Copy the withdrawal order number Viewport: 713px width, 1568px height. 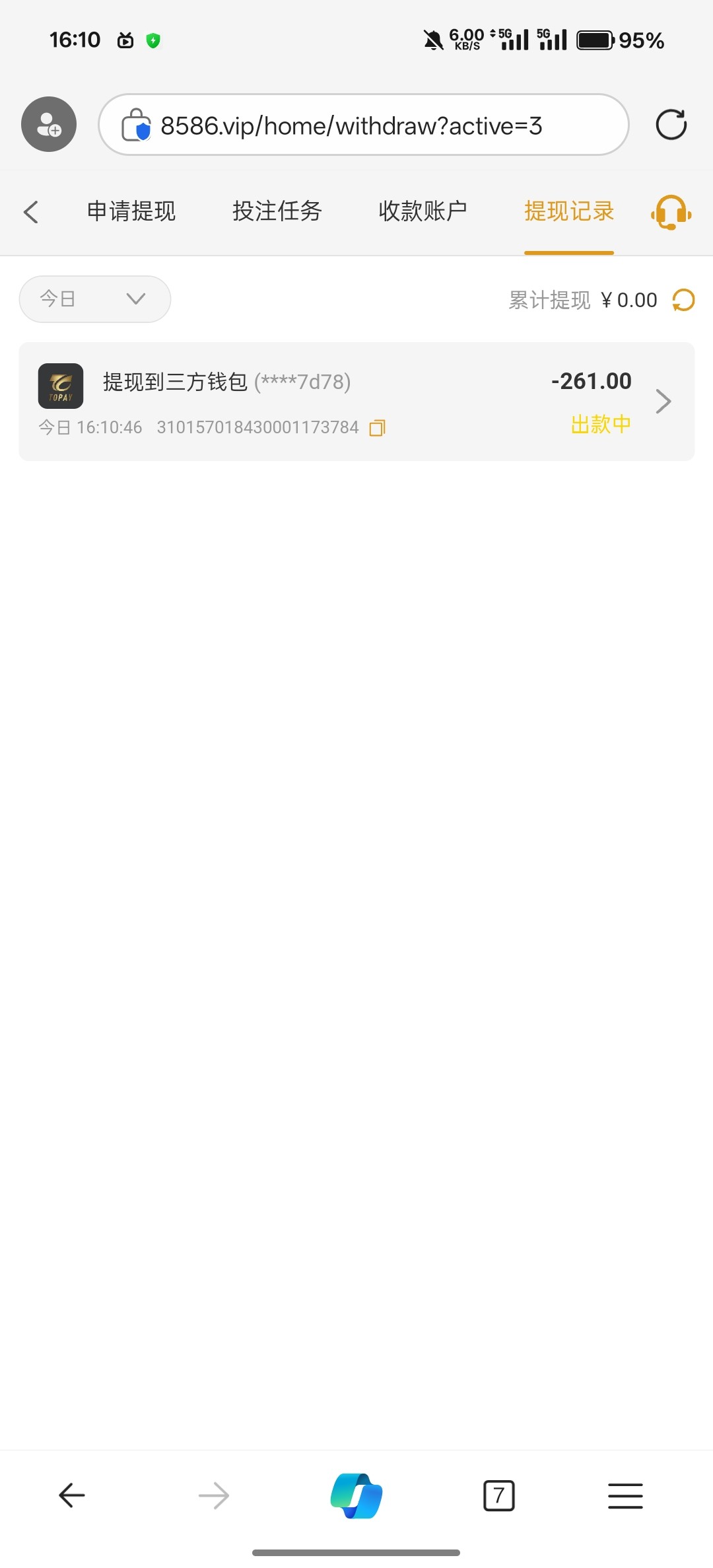click(377, 428)
